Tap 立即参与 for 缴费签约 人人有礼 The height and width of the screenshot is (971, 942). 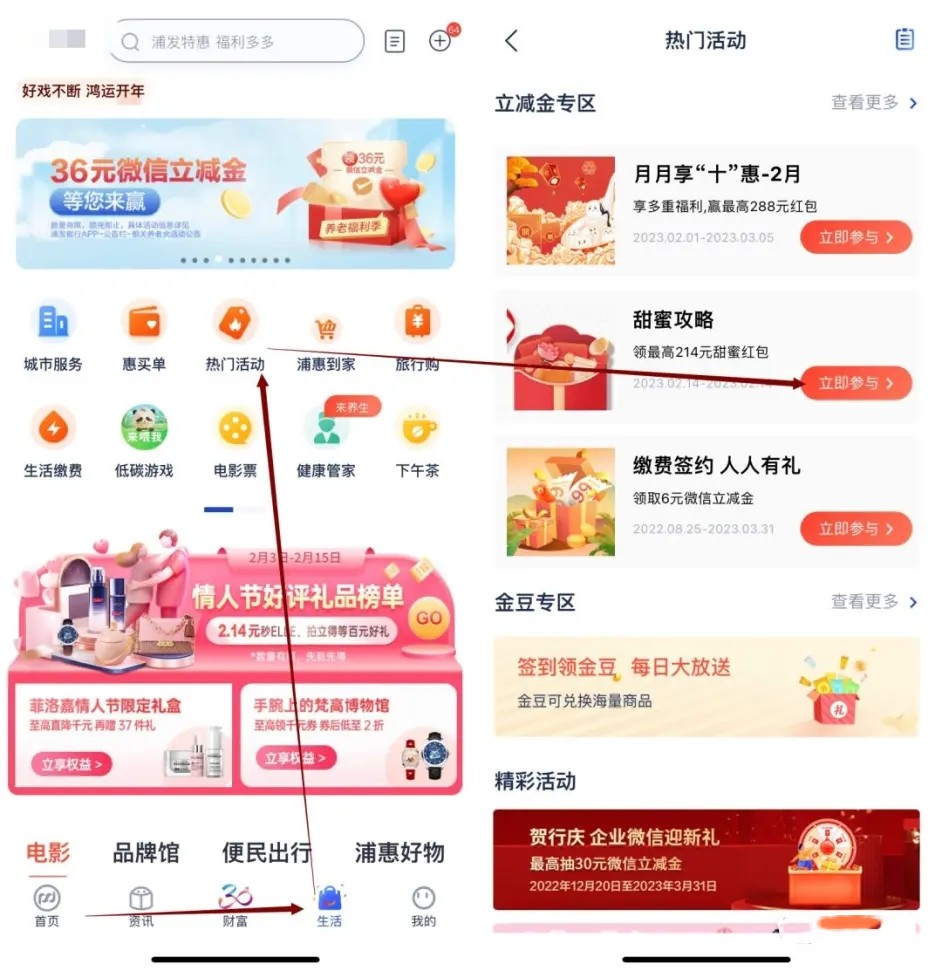855,529
